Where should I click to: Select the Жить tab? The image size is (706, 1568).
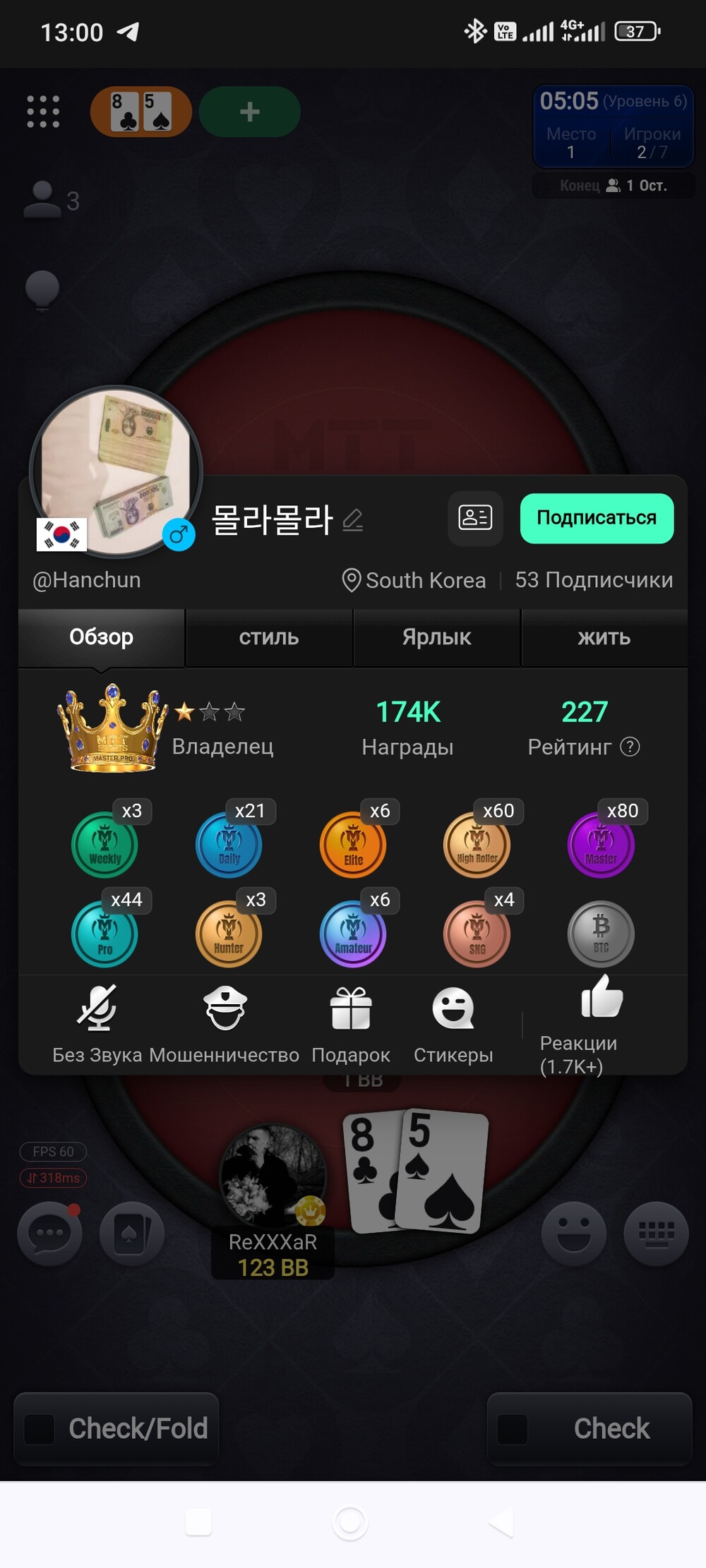click(x=604, y=637)
